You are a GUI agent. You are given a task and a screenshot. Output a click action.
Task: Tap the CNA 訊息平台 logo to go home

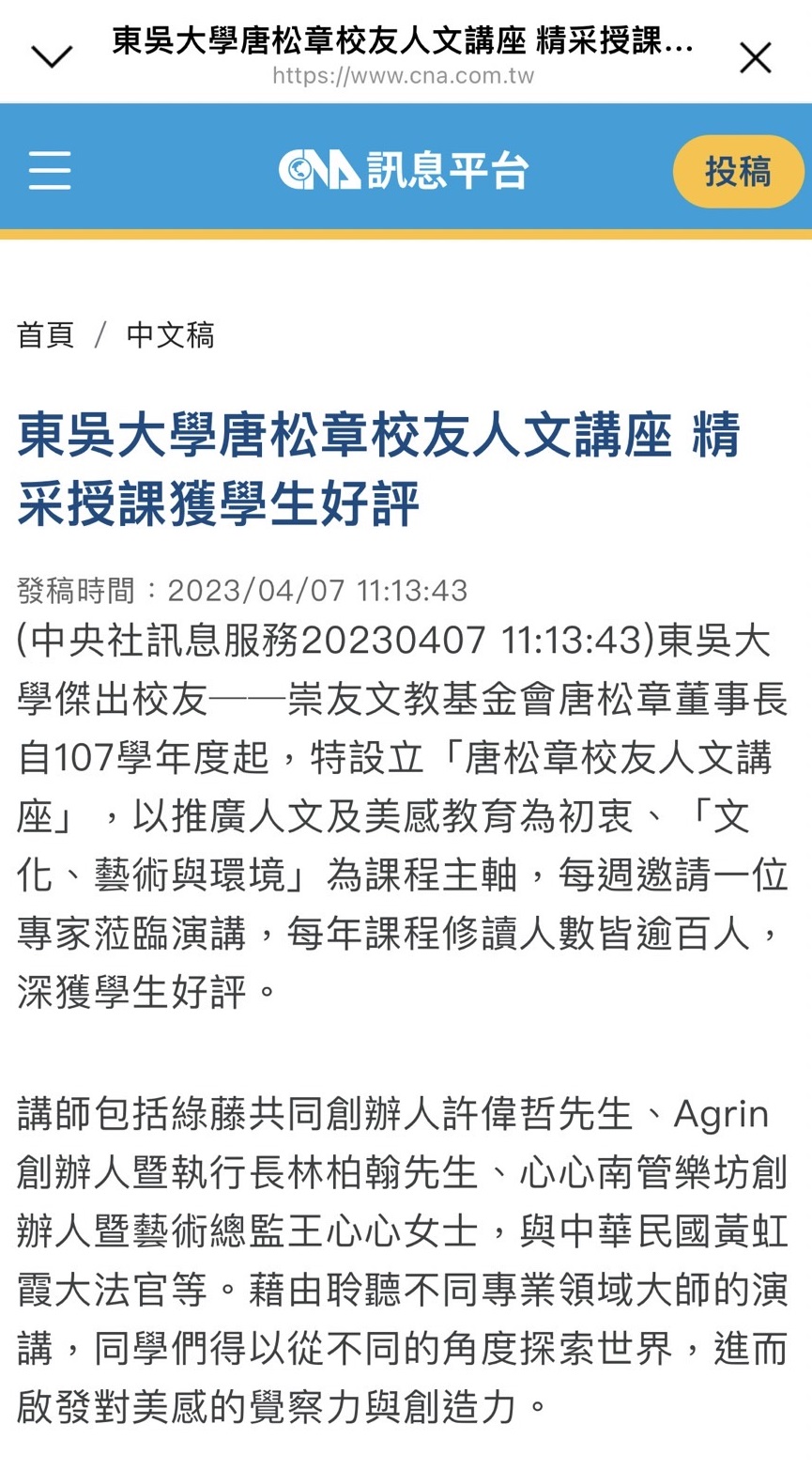click(x=404, y=171)
